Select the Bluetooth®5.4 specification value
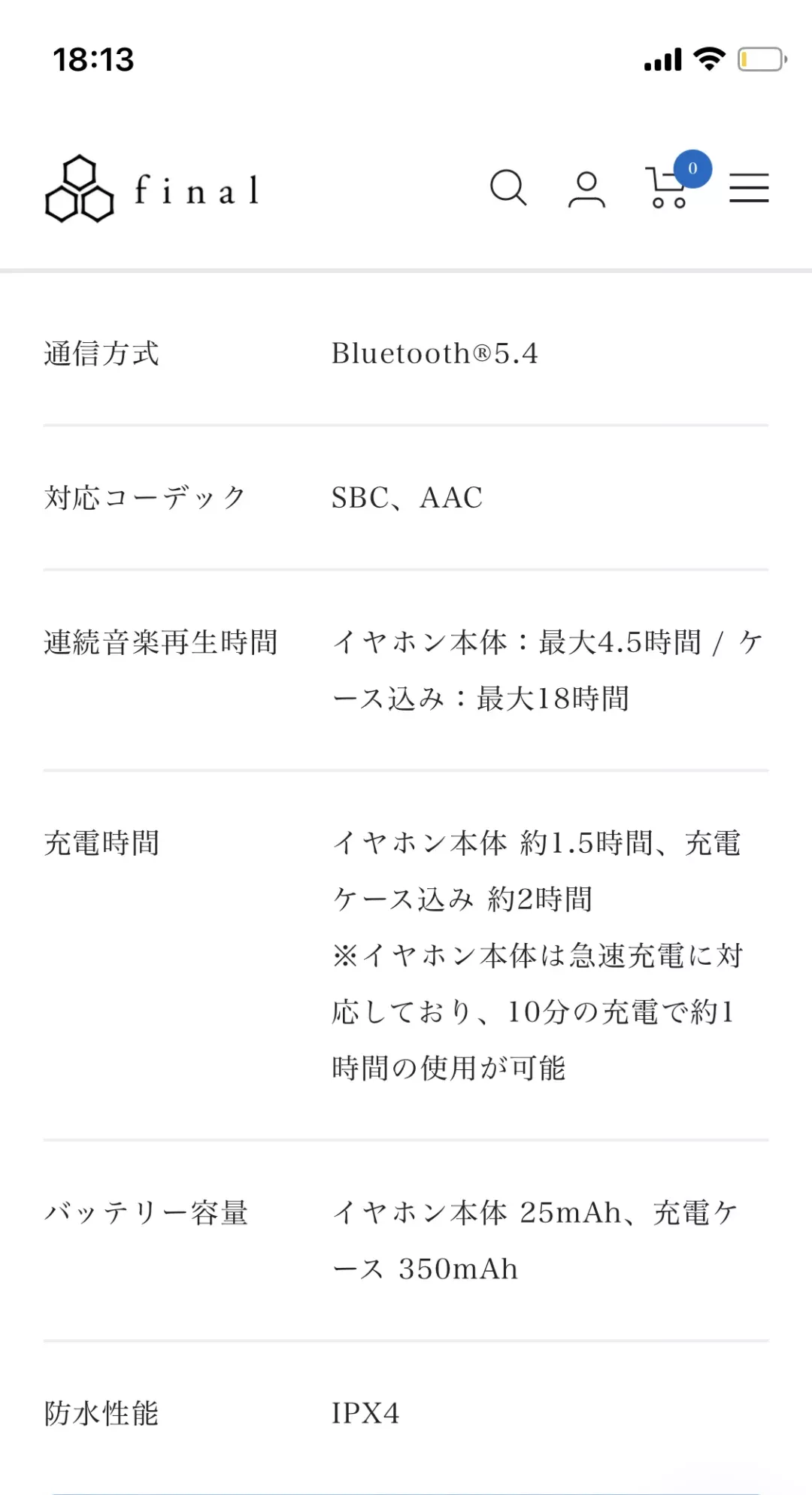The image size is (812, 1495). pyautogui.click(x=435, y=352)
